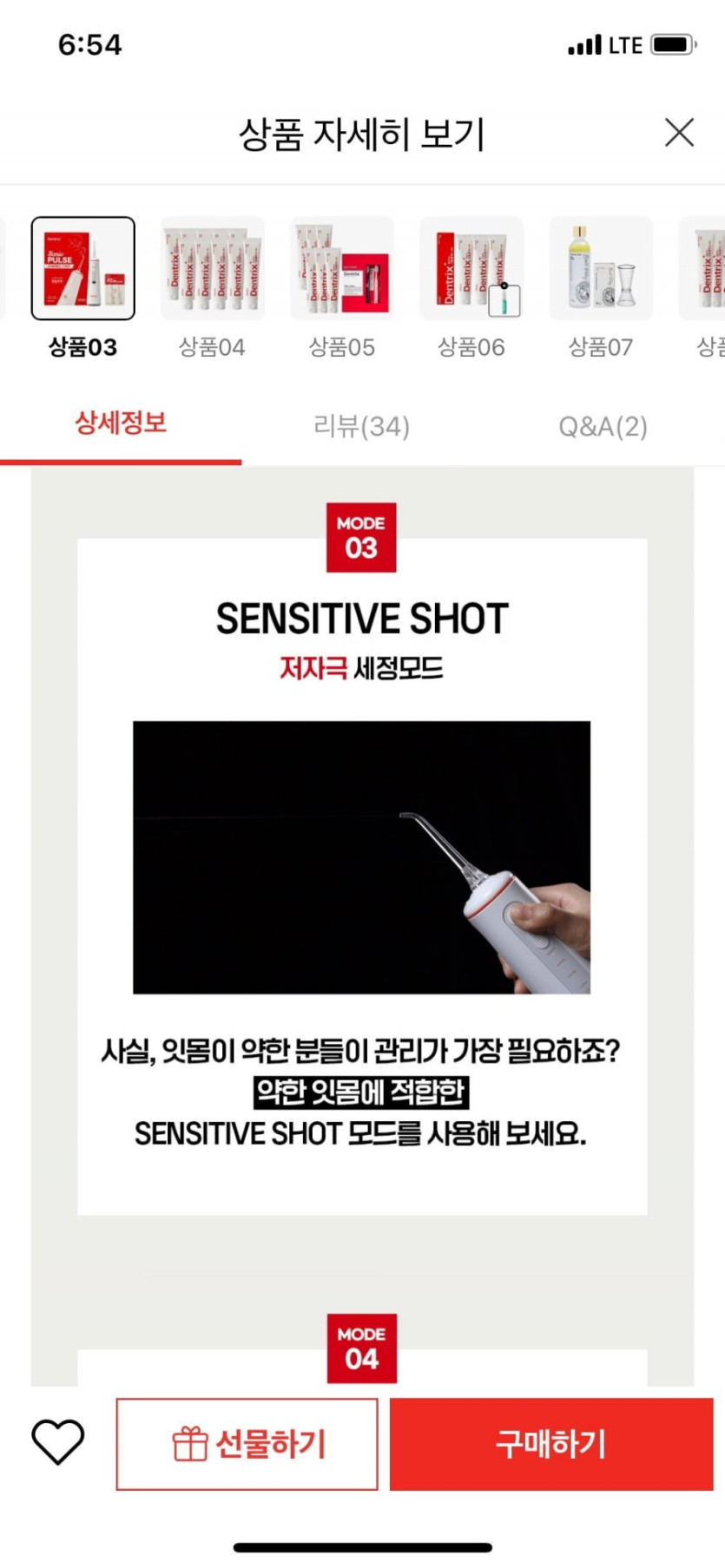Viewport: 725px width, 1568px height.
Task: Select the 상품04 thumbnail
Action: click(x=212, y=268)
